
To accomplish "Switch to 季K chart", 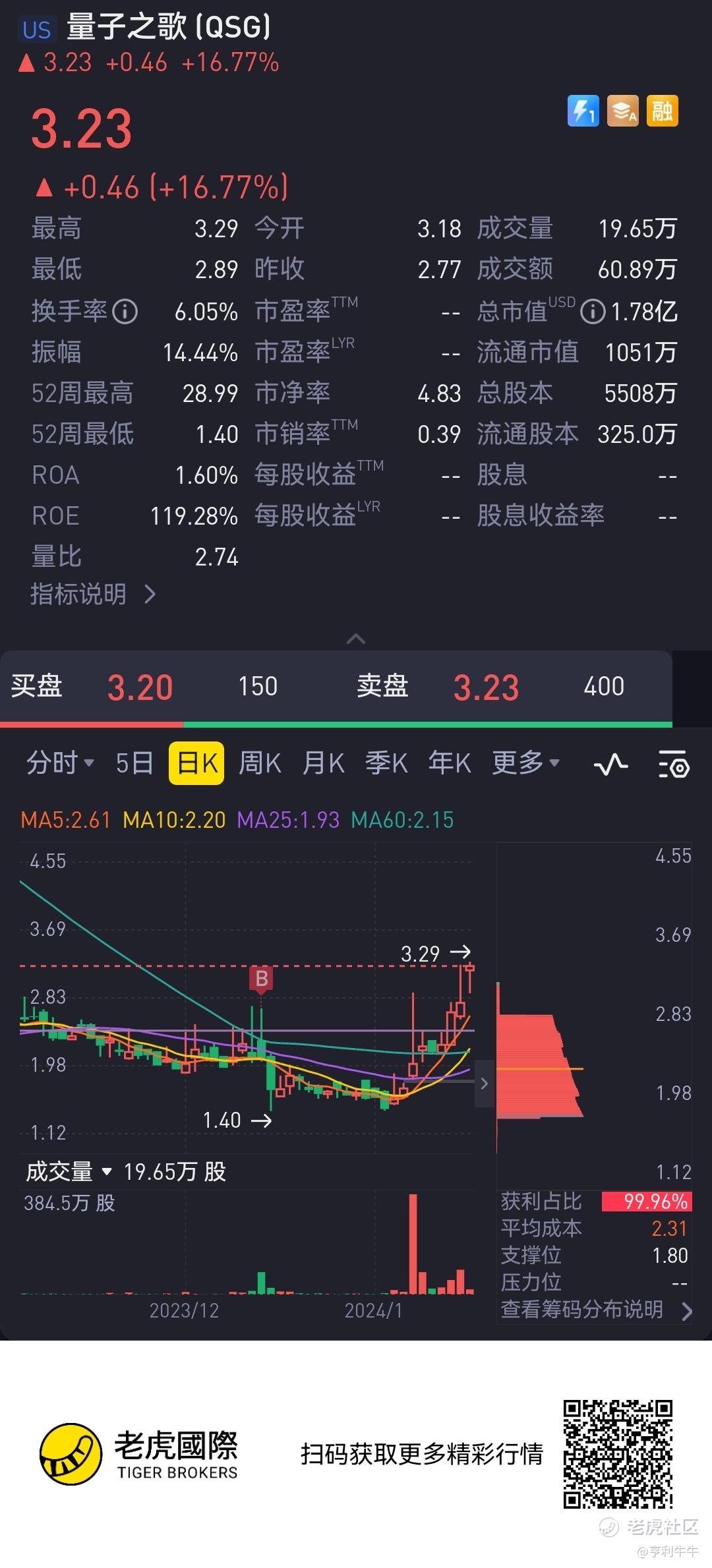I will [386, 763].
